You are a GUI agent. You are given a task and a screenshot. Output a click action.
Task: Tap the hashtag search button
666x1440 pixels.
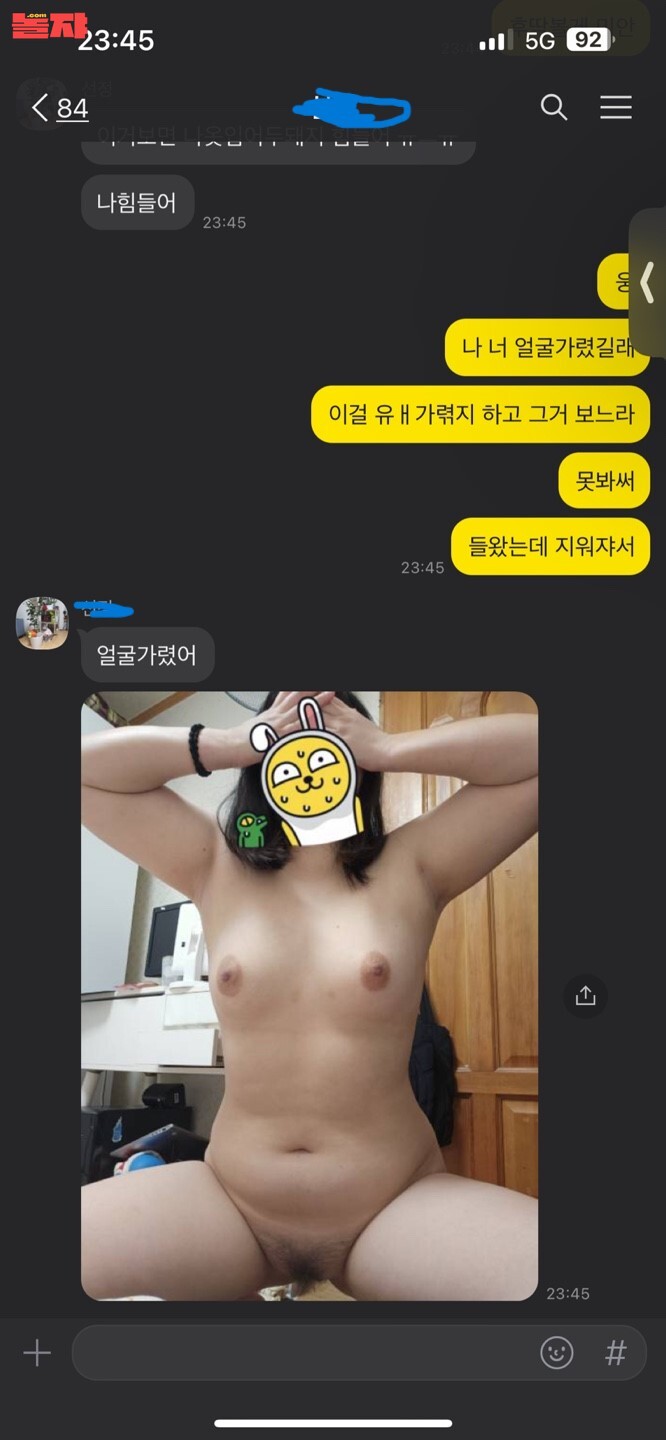pyautogui.click(x=616, y=1353)
